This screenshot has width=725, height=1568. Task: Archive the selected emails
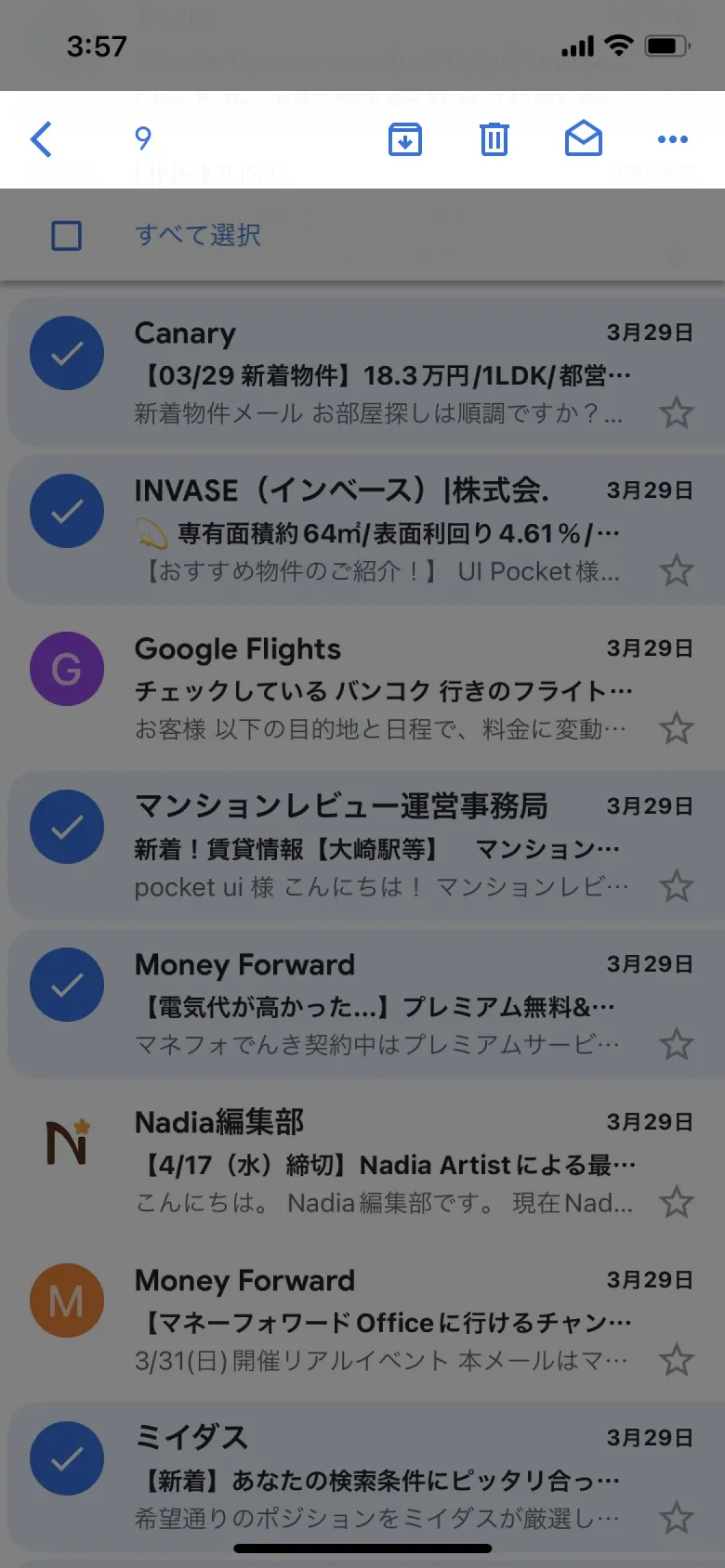click(404, 139)
